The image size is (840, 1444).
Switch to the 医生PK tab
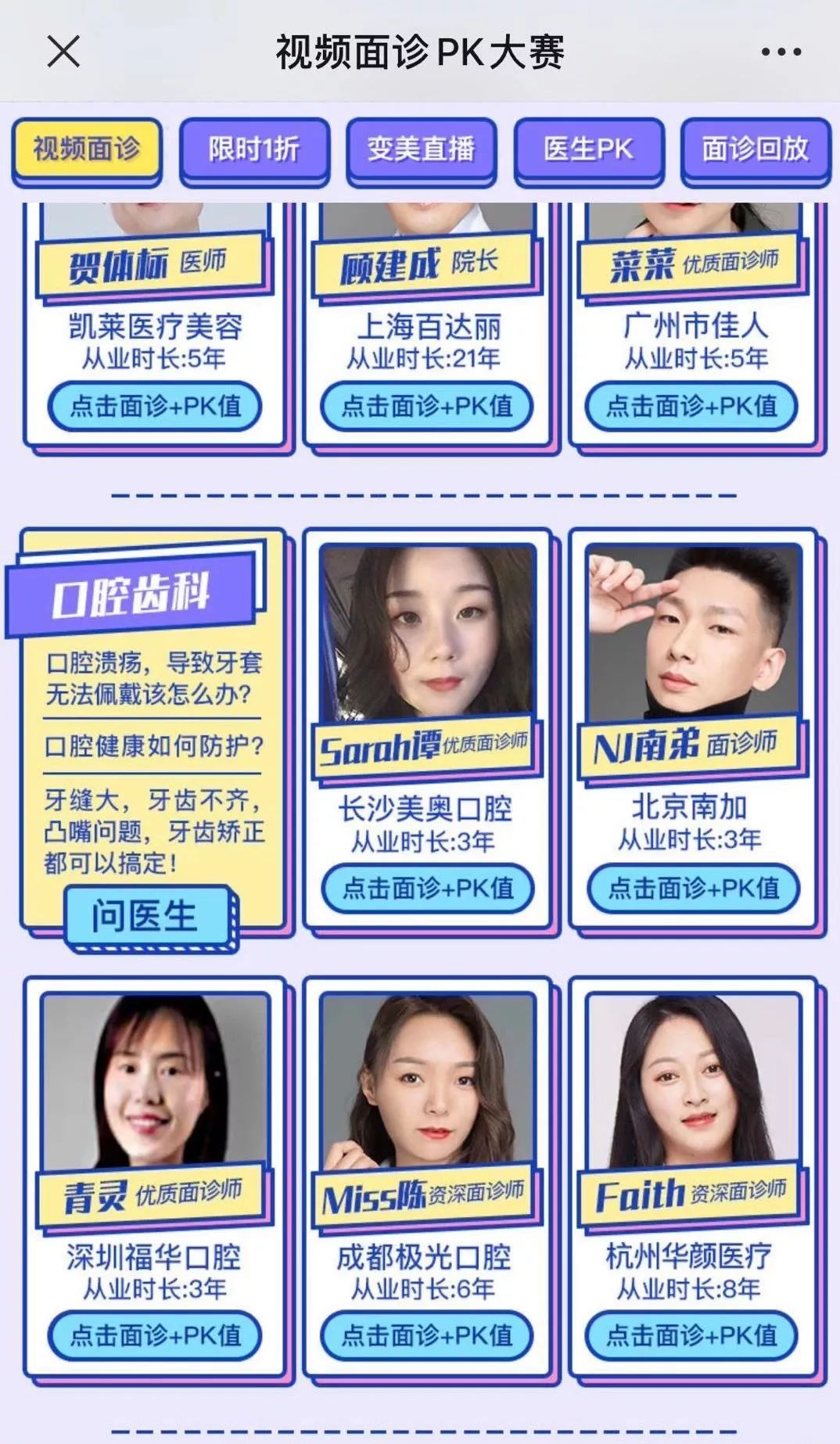coord(589,149)
